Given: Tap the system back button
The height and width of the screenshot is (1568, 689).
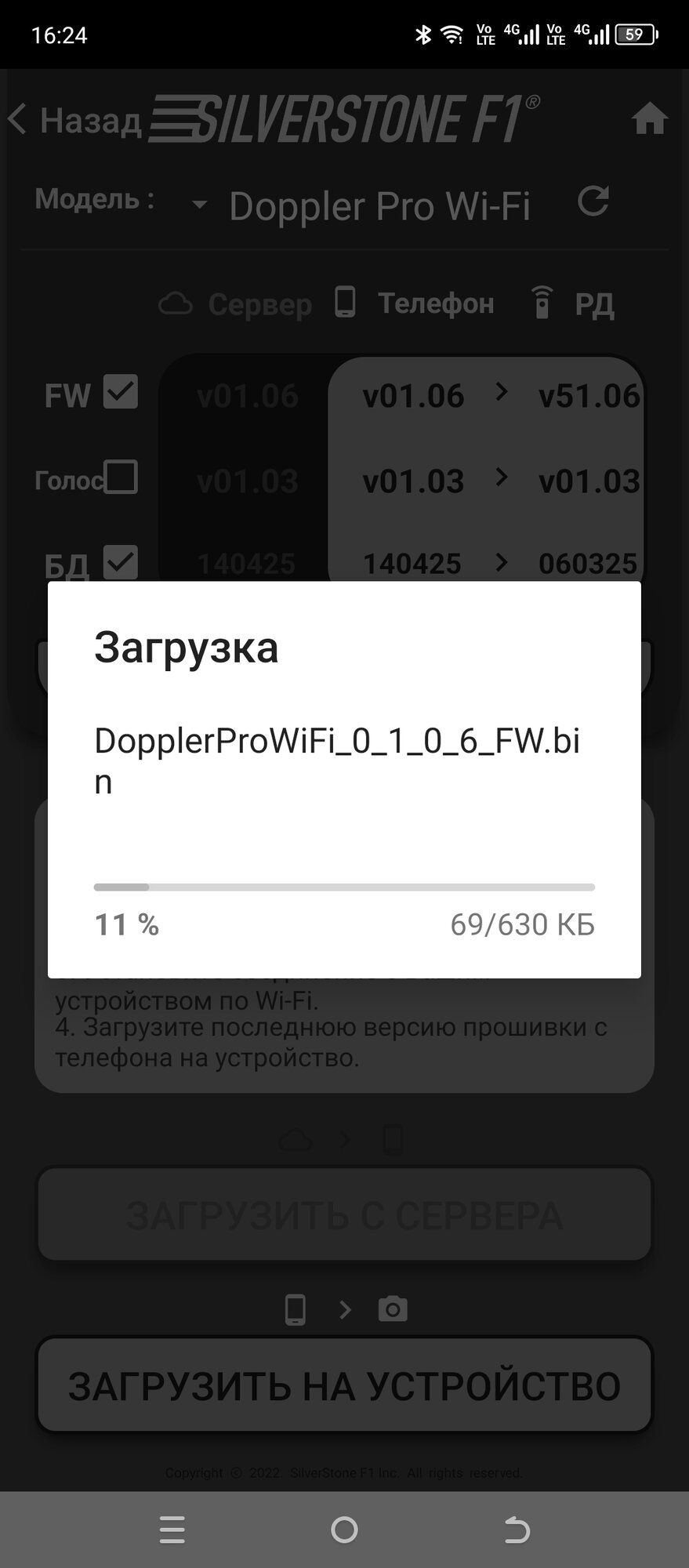Looking at the screenshot, I should coord(516,1530).
